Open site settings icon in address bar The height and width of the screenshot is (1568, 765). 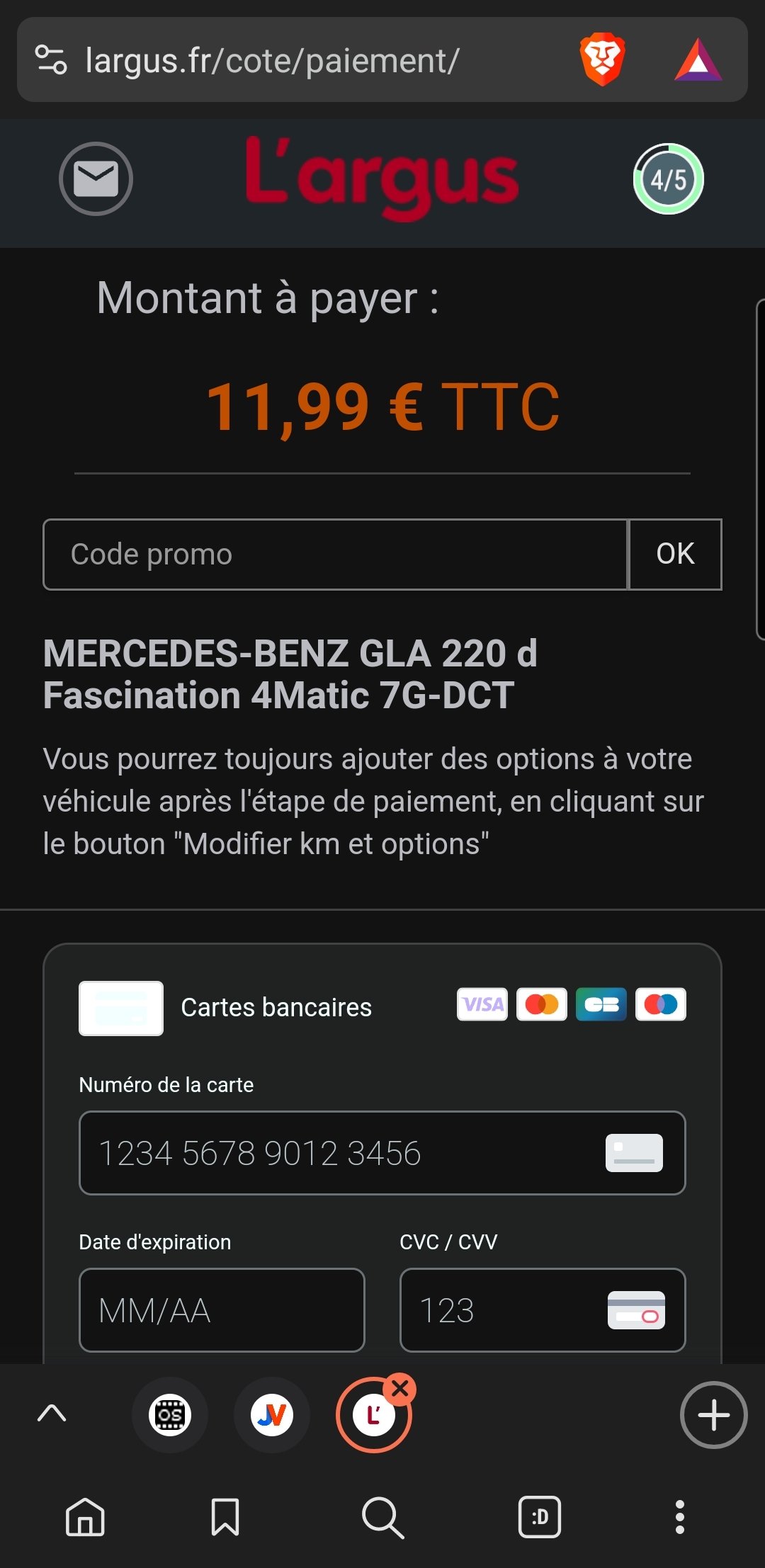click(x=51, y=59)
